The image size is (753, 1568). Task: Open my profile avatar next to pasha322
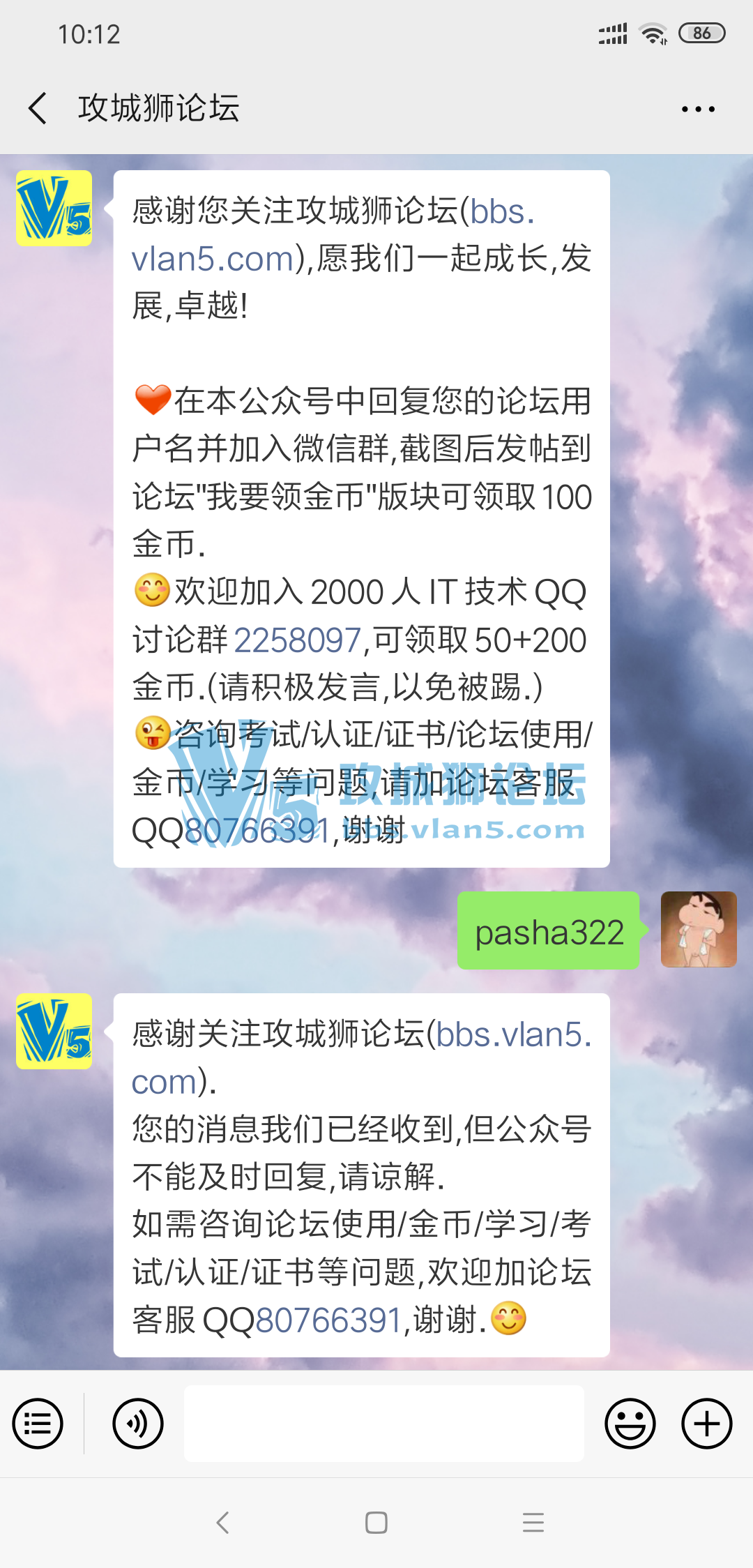(x=699, y=929)
